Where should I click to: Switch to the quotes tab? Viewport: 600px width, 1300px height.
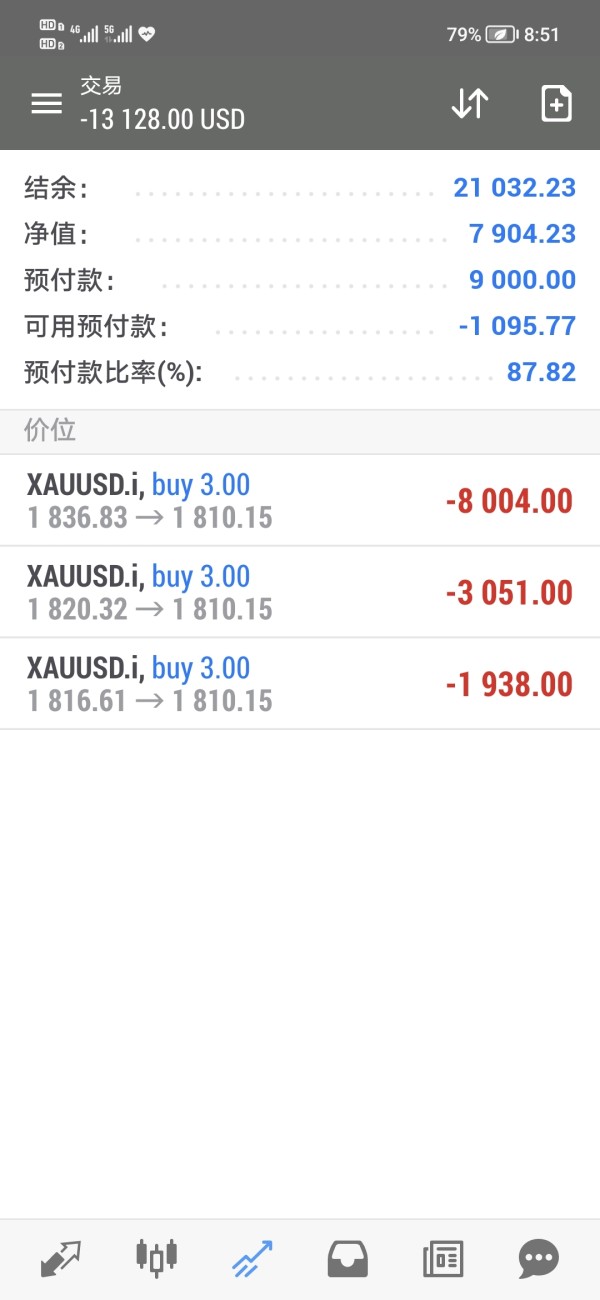tap(61, 1258)
